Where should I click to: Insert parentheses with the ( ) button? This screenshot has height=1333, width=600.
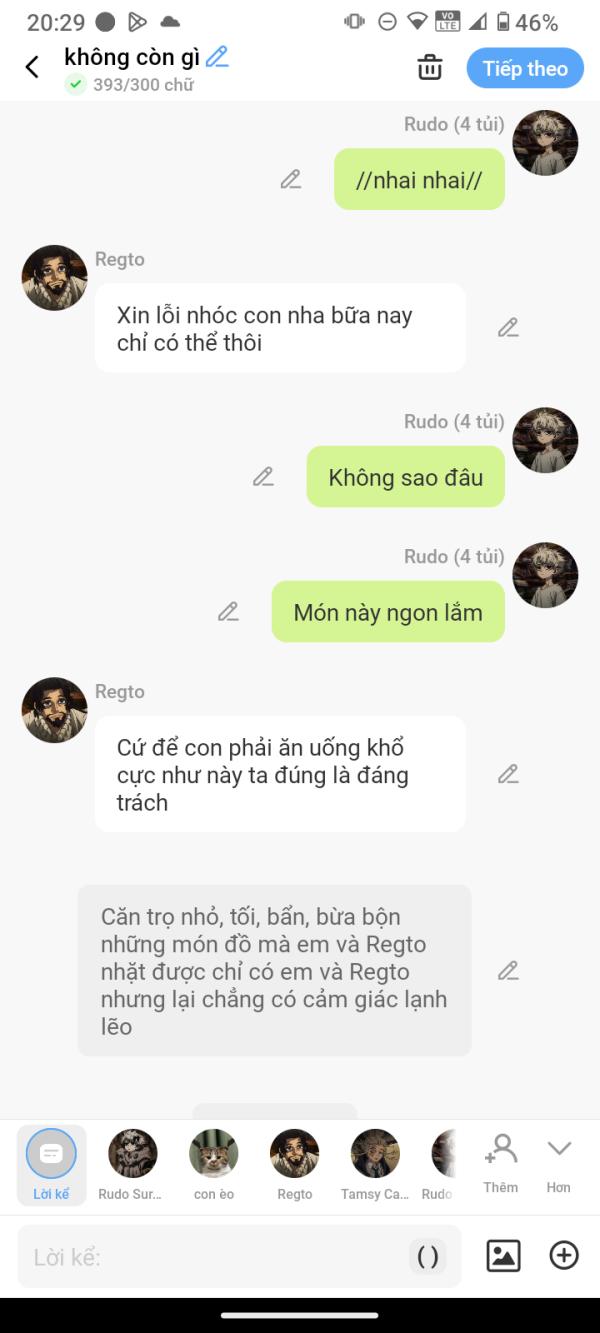428,1257
